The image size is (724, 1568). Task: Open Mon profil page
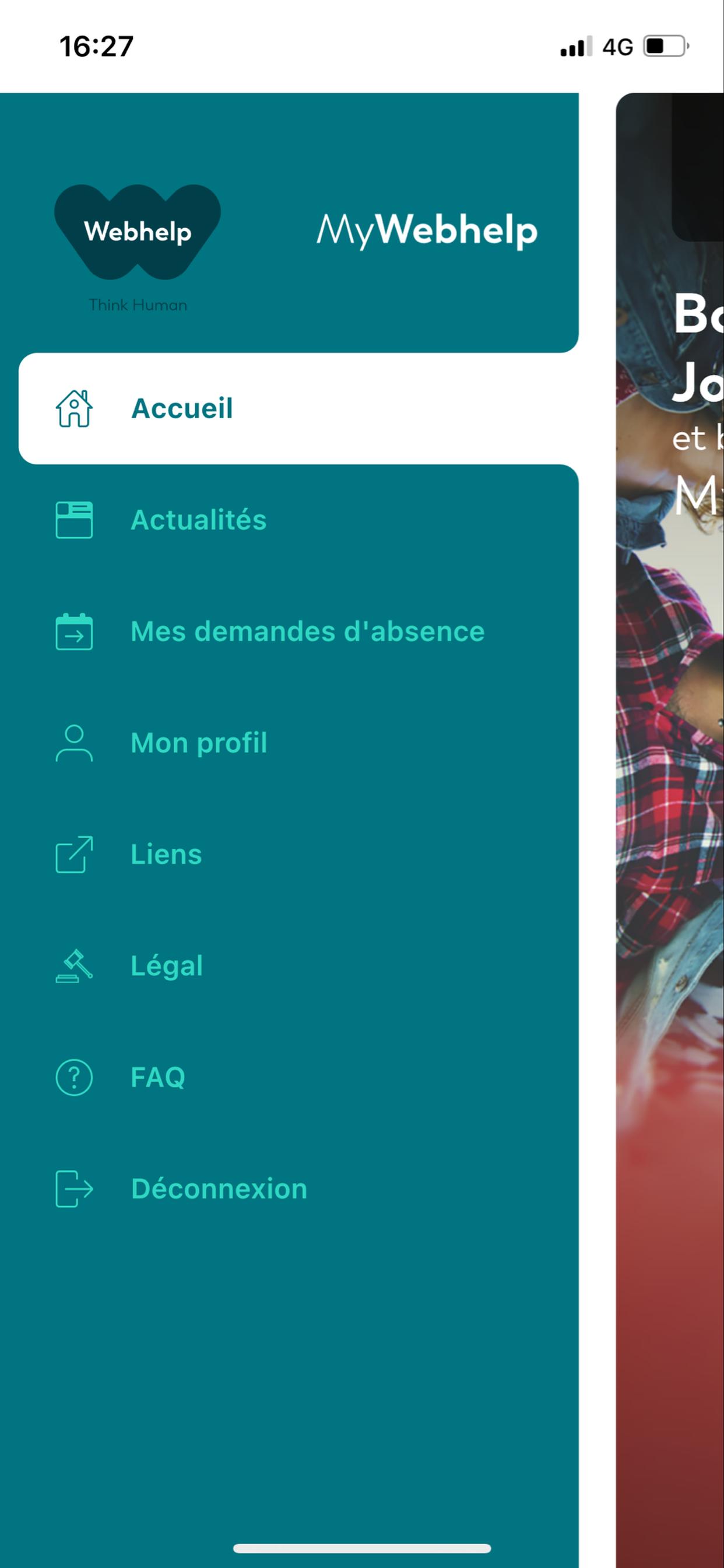click(199, 743)
